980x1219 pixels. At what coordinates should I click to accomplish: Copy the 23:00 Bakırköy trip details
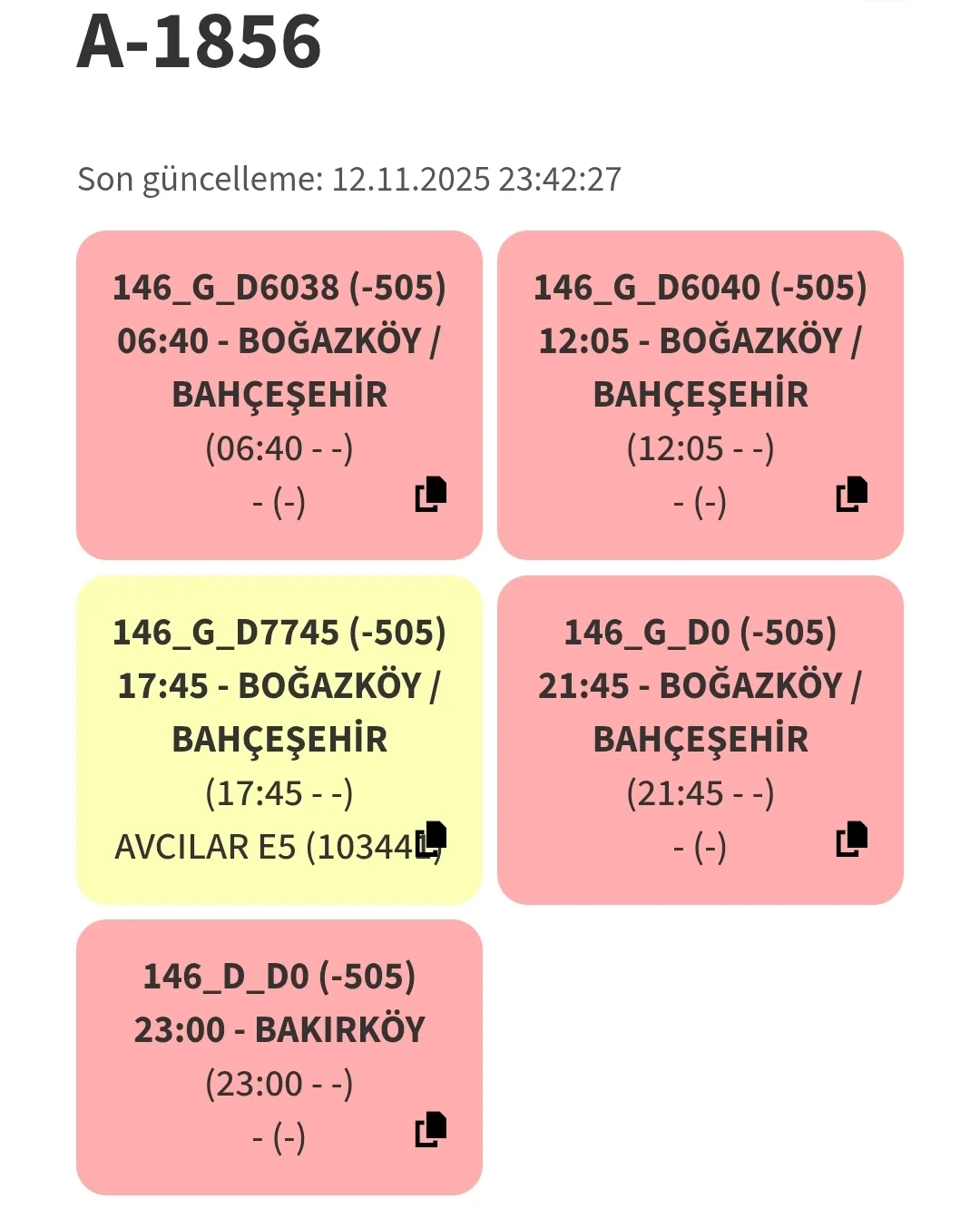(431, 1129)
